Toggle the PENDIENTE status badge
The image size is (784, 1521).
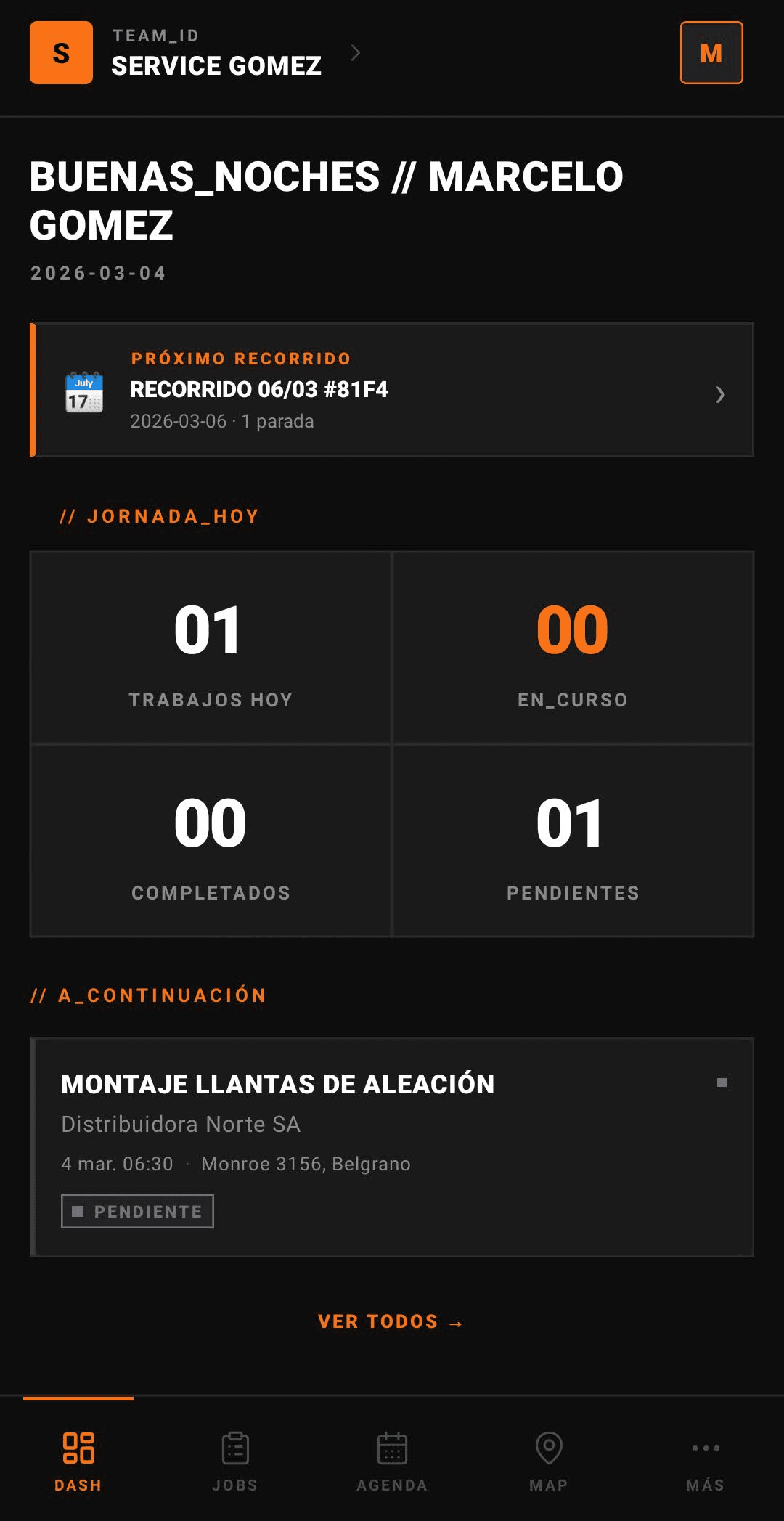point(137,1211)
